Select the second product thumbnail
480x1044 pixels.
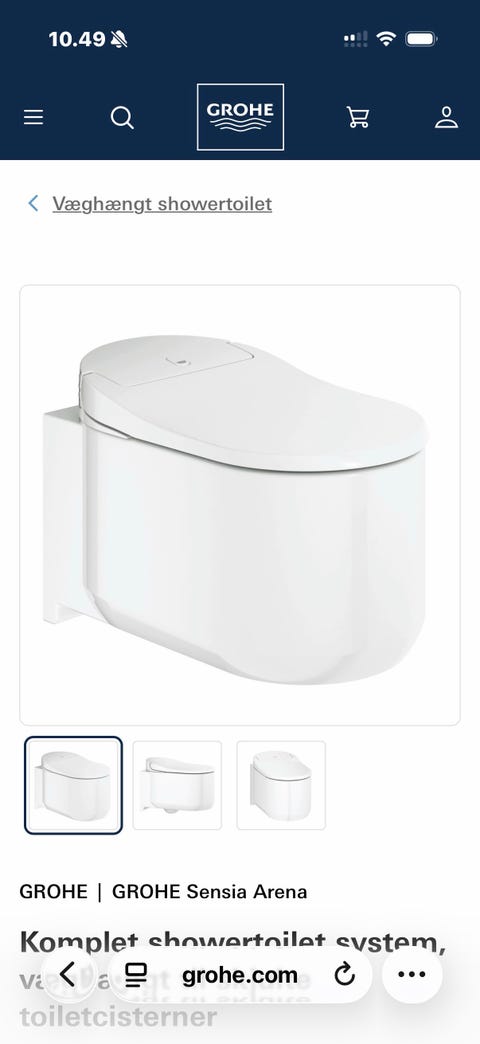coord(177,786)
